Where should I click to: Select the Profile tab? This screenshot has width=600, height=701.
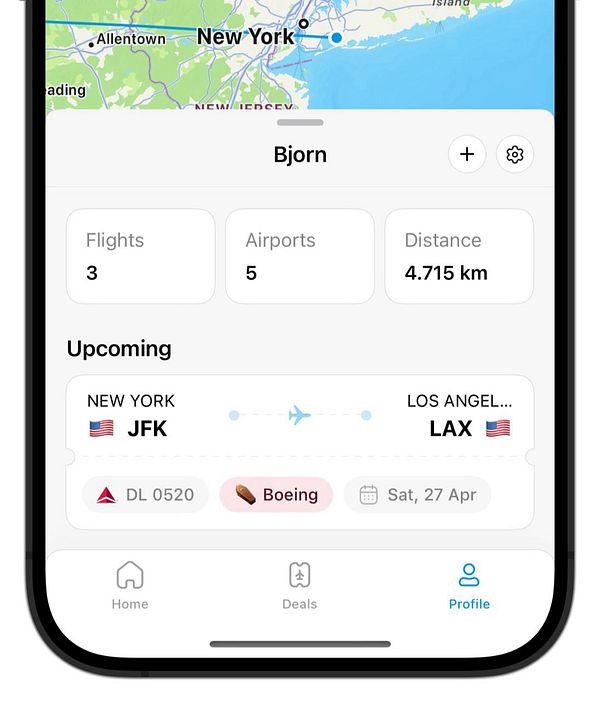(469, 586)
